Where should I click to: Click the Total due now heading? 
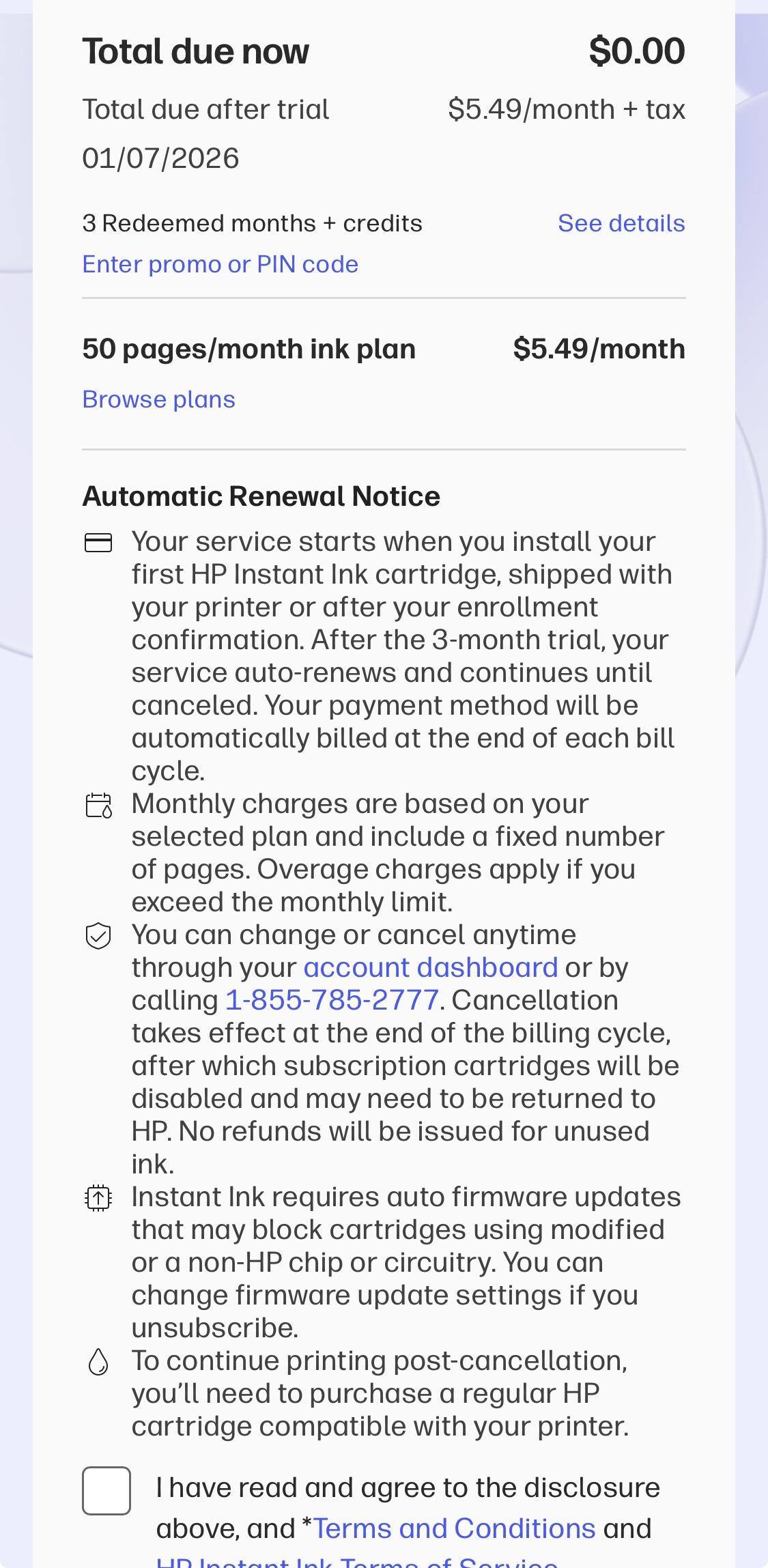click(x=195, y=50)
